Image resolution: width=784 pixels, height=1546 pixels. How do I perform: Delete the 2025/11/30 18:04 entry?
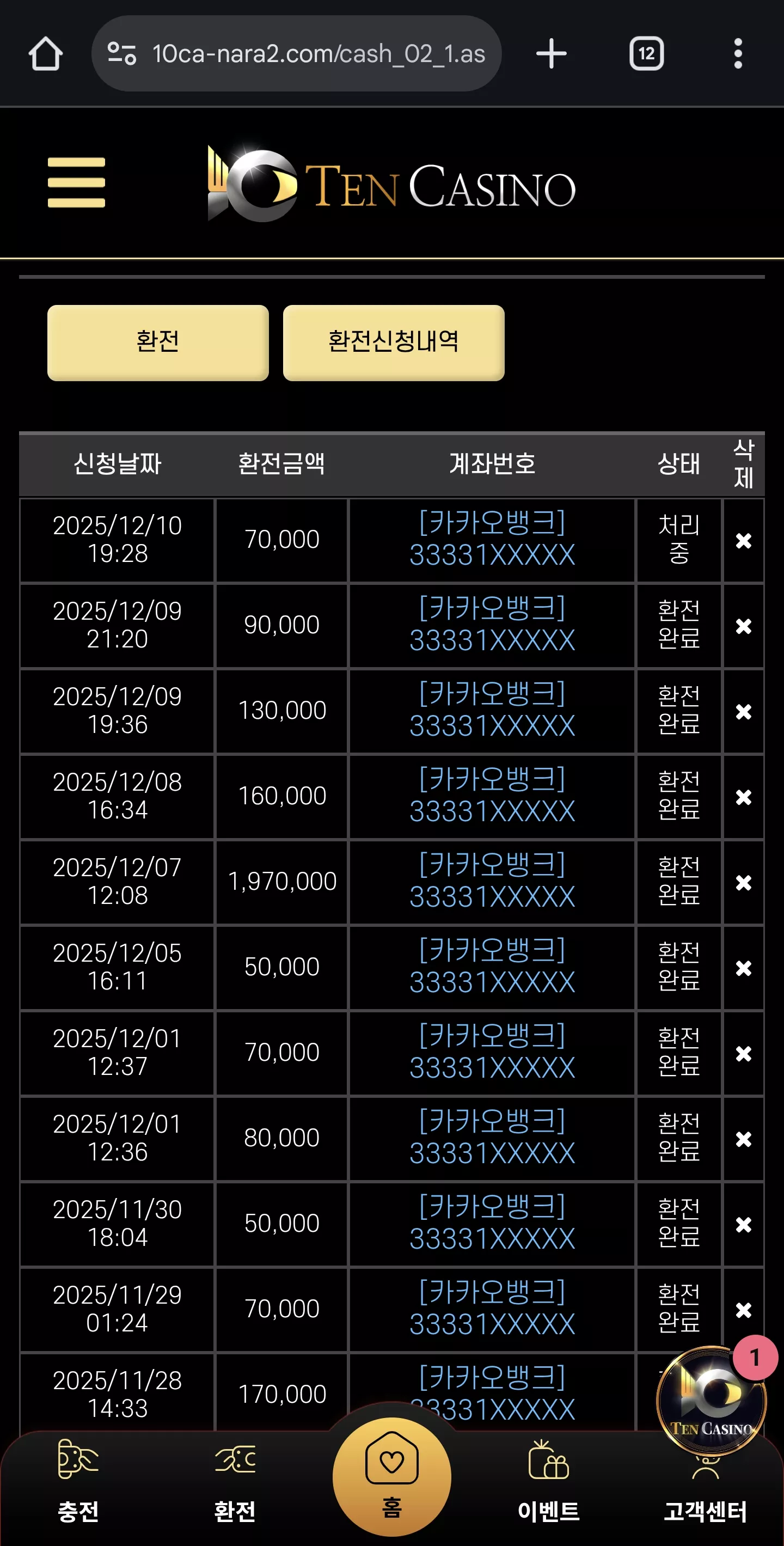[743, 1224]
